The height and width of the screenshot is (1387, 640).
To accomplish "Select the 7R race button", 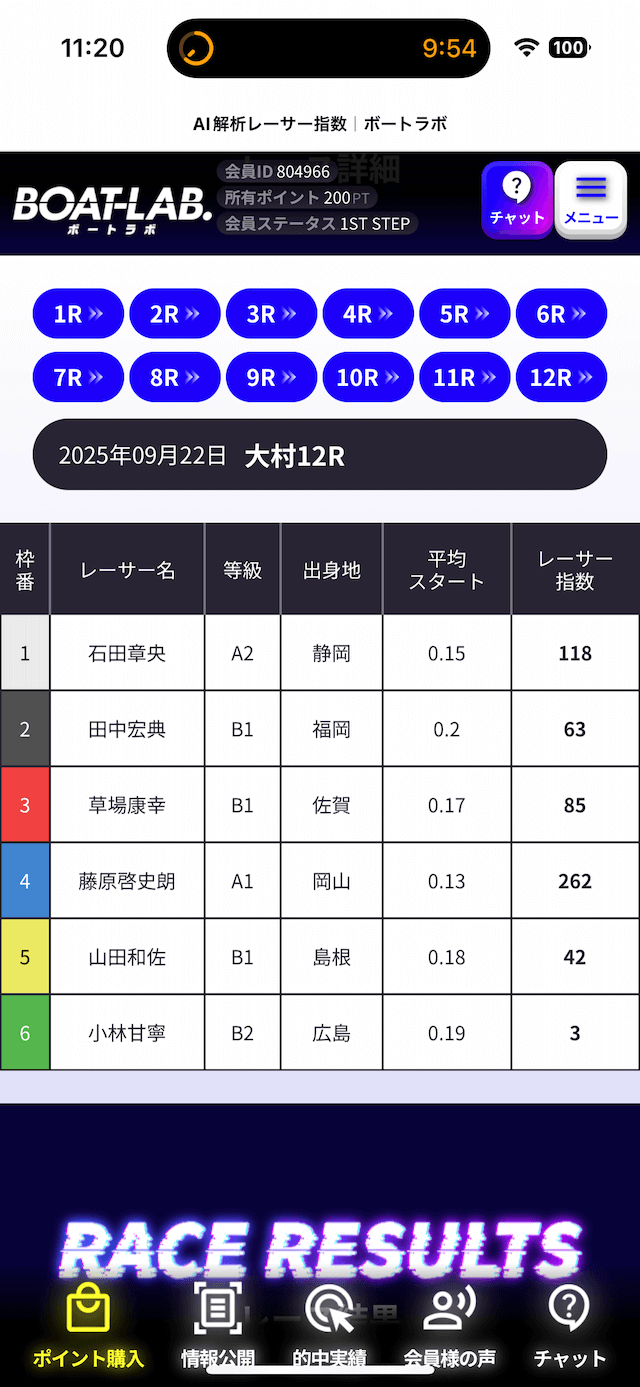I will [x=78, y=377].
